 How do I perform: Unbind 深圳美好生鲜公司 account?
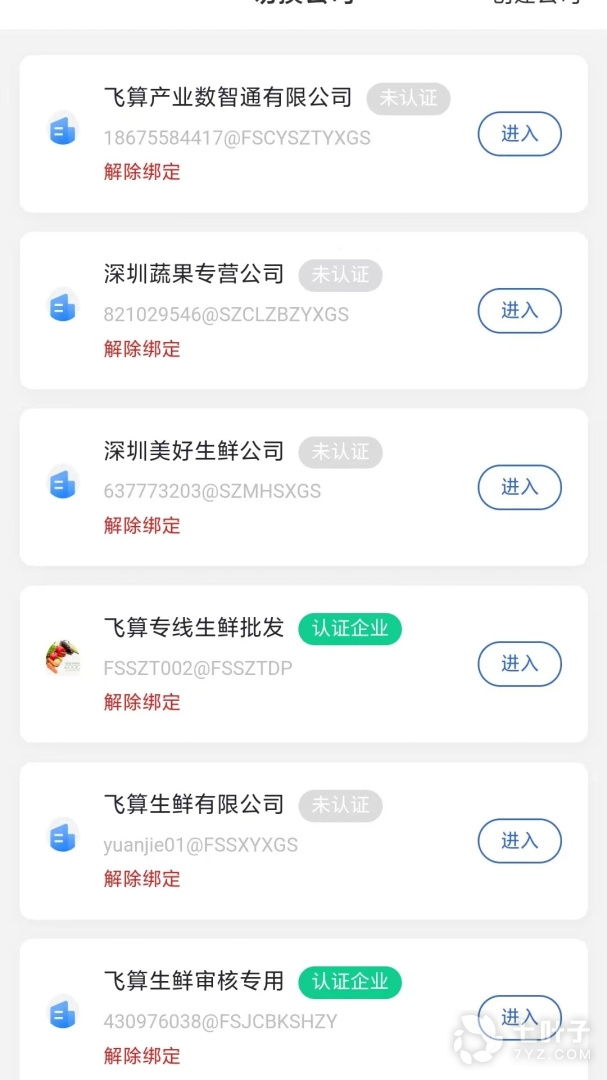142,525
